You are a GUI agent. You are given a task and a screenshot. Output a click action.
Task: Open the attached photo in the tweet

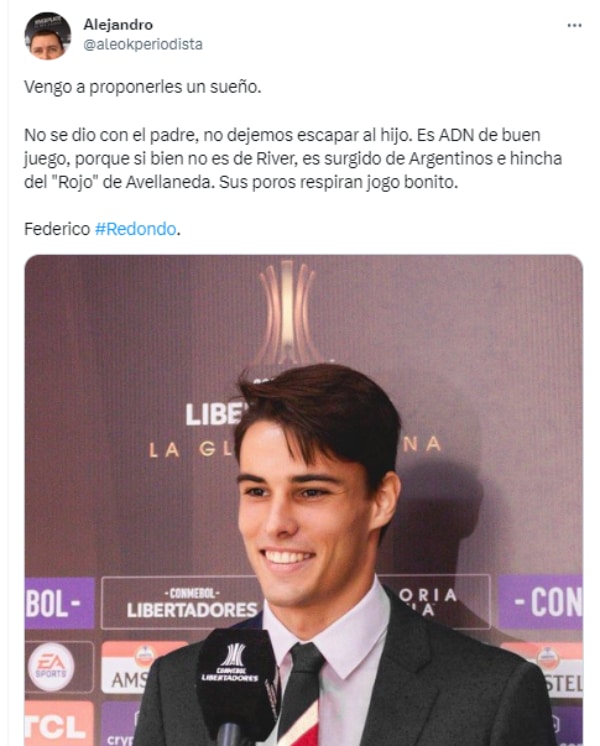coord(303,500)
